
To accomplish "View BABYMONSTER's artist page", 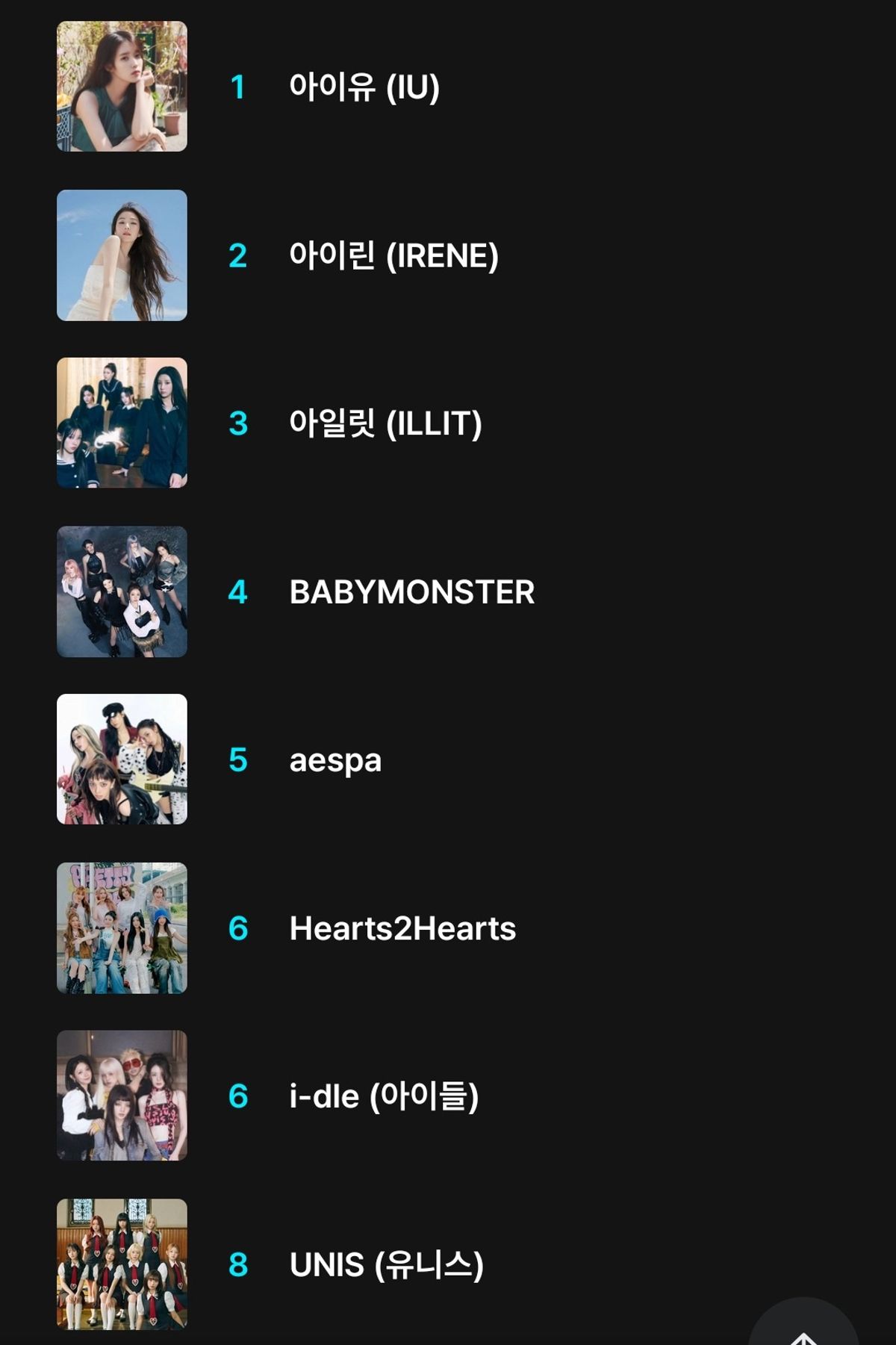I will point(411,592).
